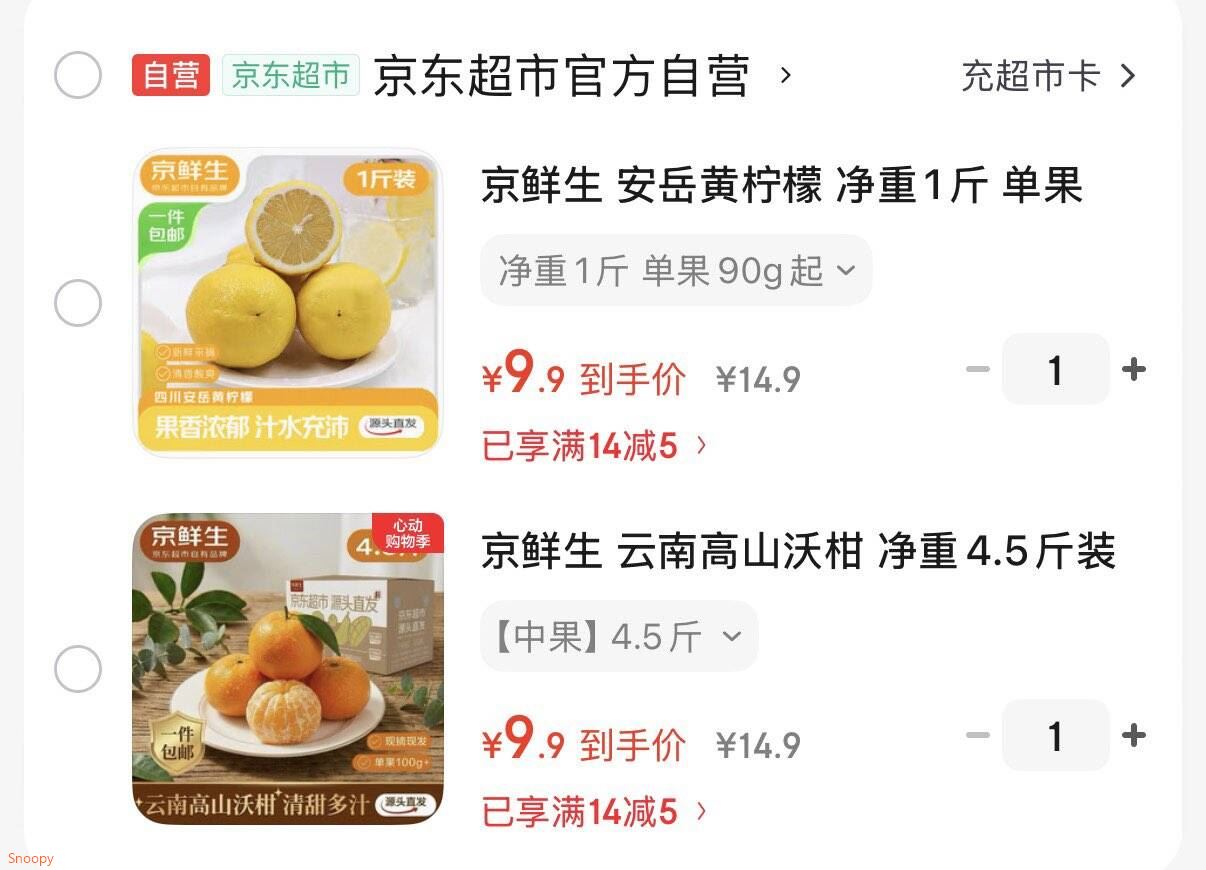This screenshot has width=1206, height=870.
Task: Increase quantity of 安岳黄柠檬
Action: pyautogui.click(x=1134, y=370)
